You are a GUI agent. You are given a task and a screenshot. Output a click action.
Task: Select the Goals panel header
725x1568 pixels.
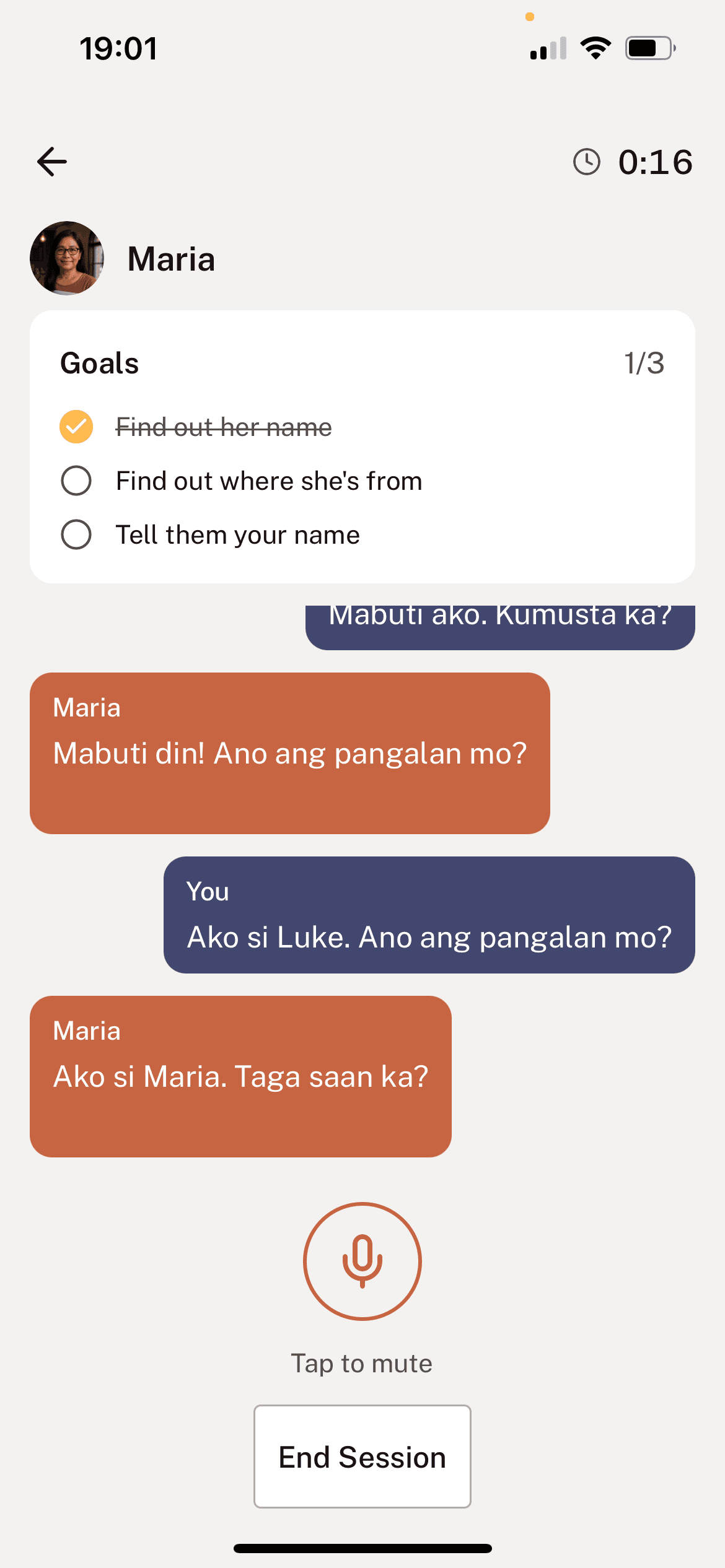tap(99, 364)
